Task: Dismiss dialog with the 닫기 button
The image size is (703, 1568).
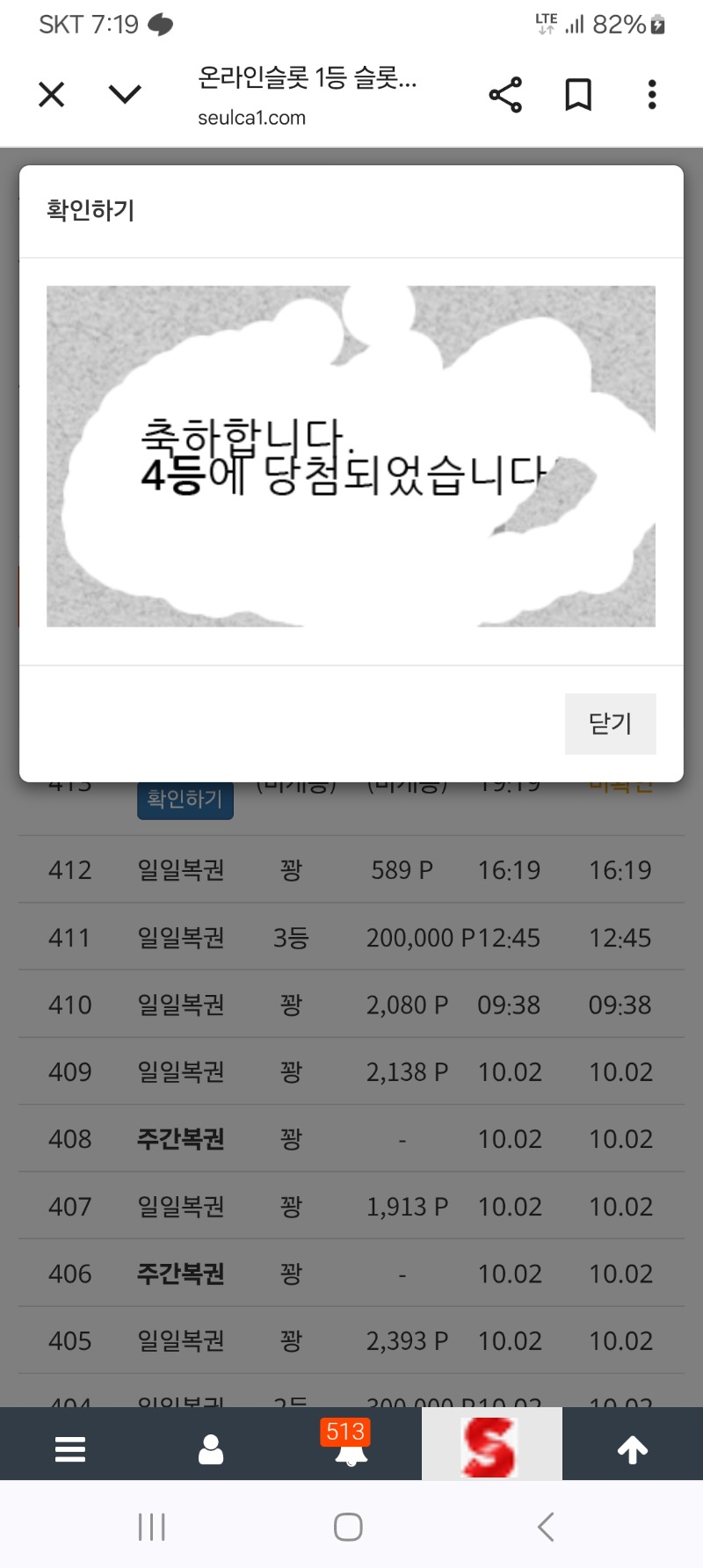Action: click(x=610, y=723)
